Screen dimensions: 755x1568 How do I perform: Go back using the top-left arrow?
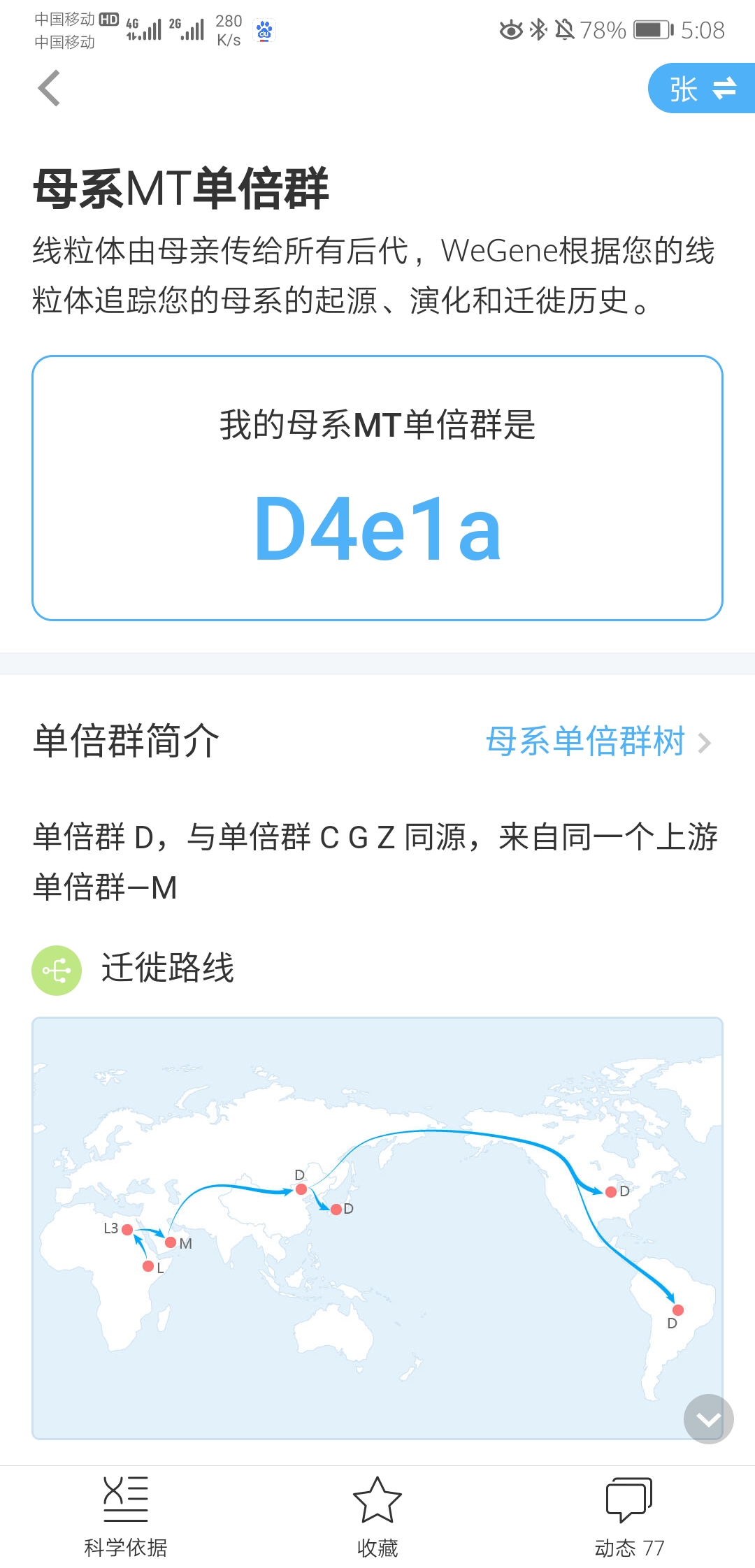pyautogui.click(x=50, y=89)
